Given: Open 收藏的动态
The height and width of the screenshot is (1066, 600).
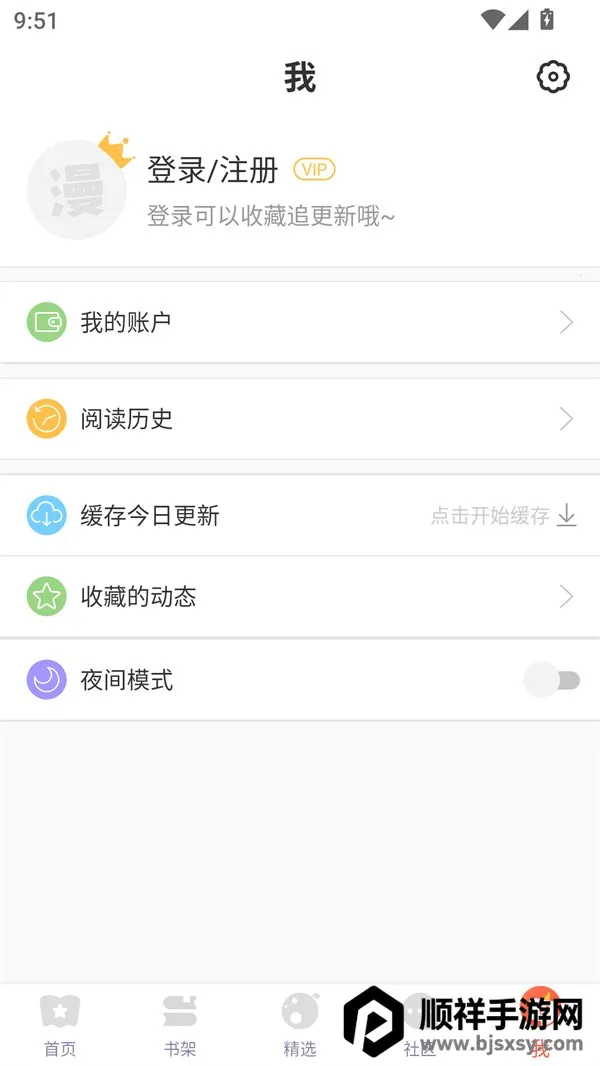Looking at the screenshot, I should (x=300, y=597).
